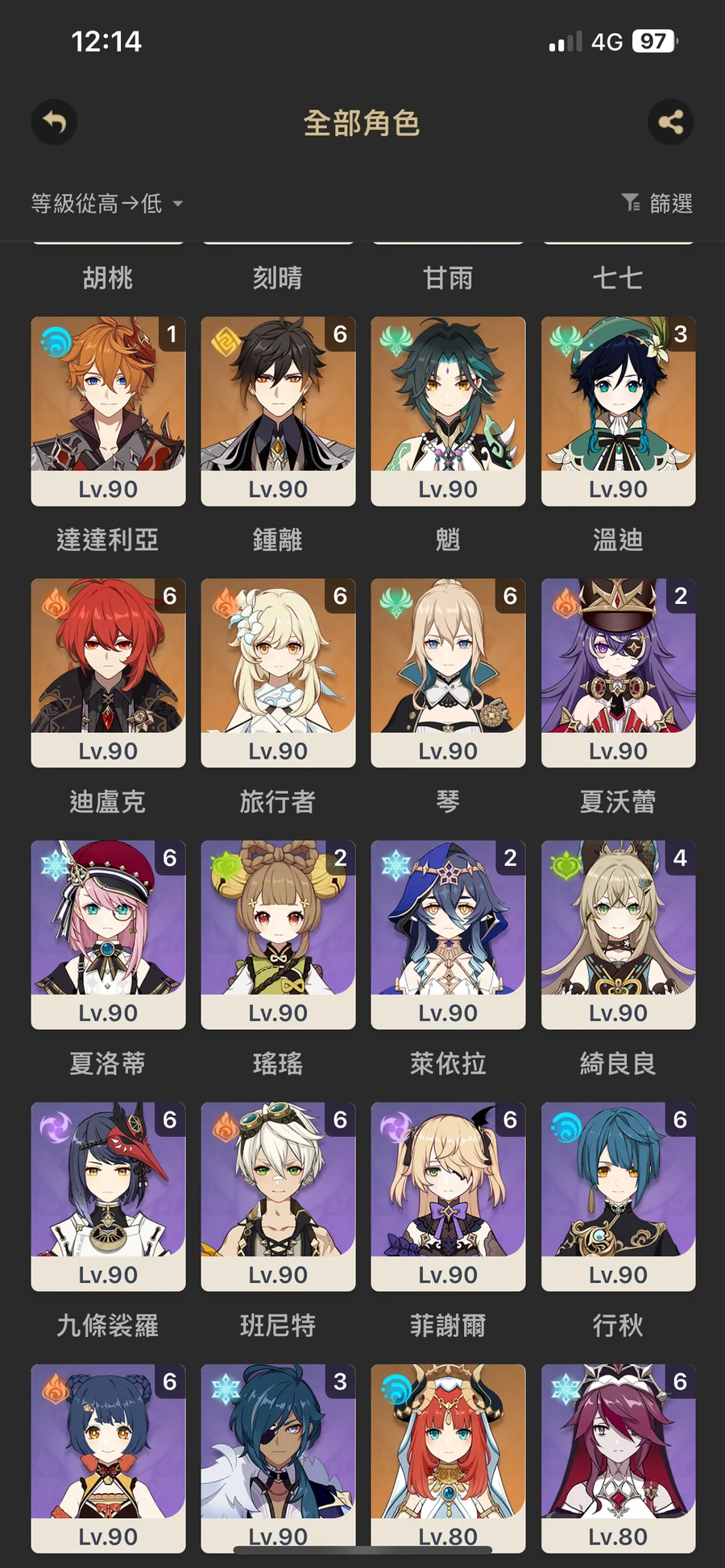725x1568 pixels.
Task: Open 夏洛蒂 character card
Action: coord(108,934)
